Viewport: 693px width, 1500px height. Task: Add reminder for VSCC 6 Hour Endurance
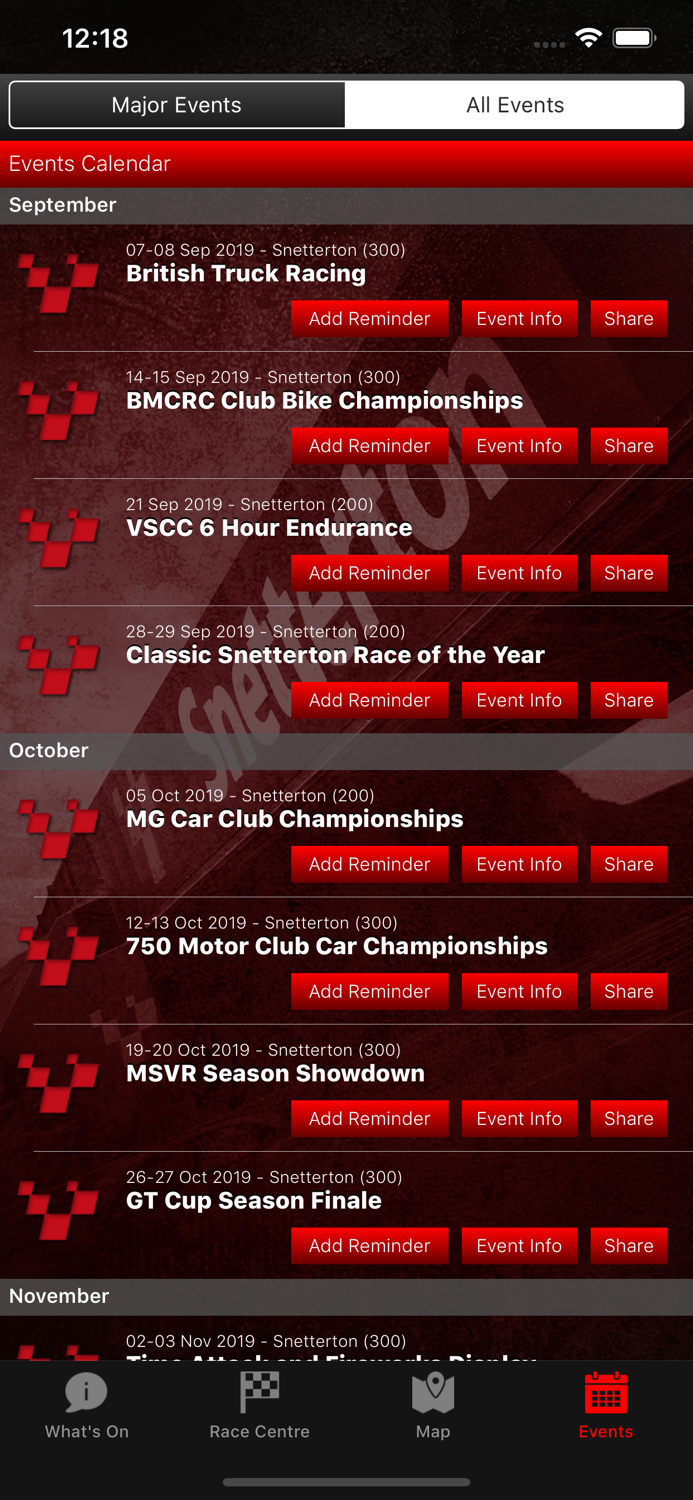[x=369, y=573]
